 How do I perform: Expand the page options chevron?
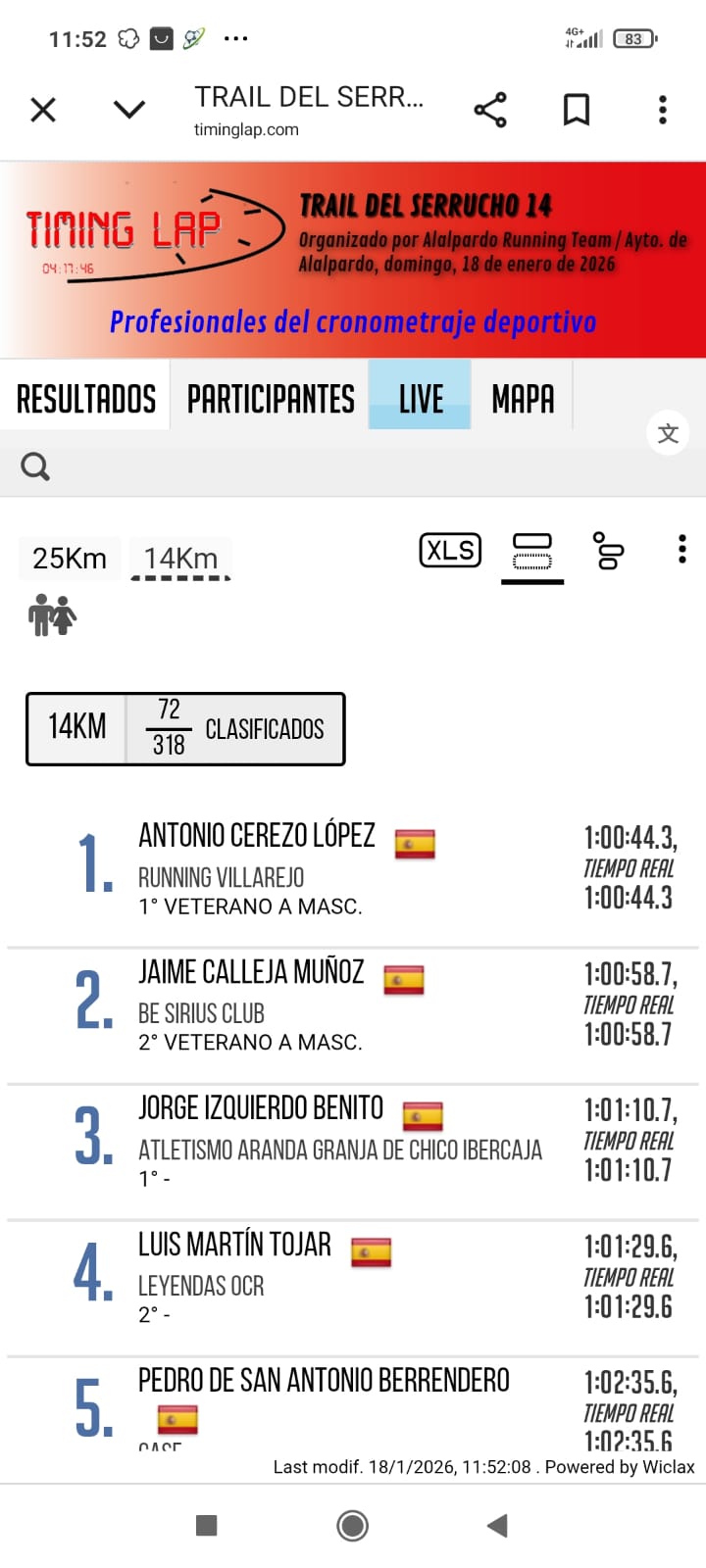point(129,110)
